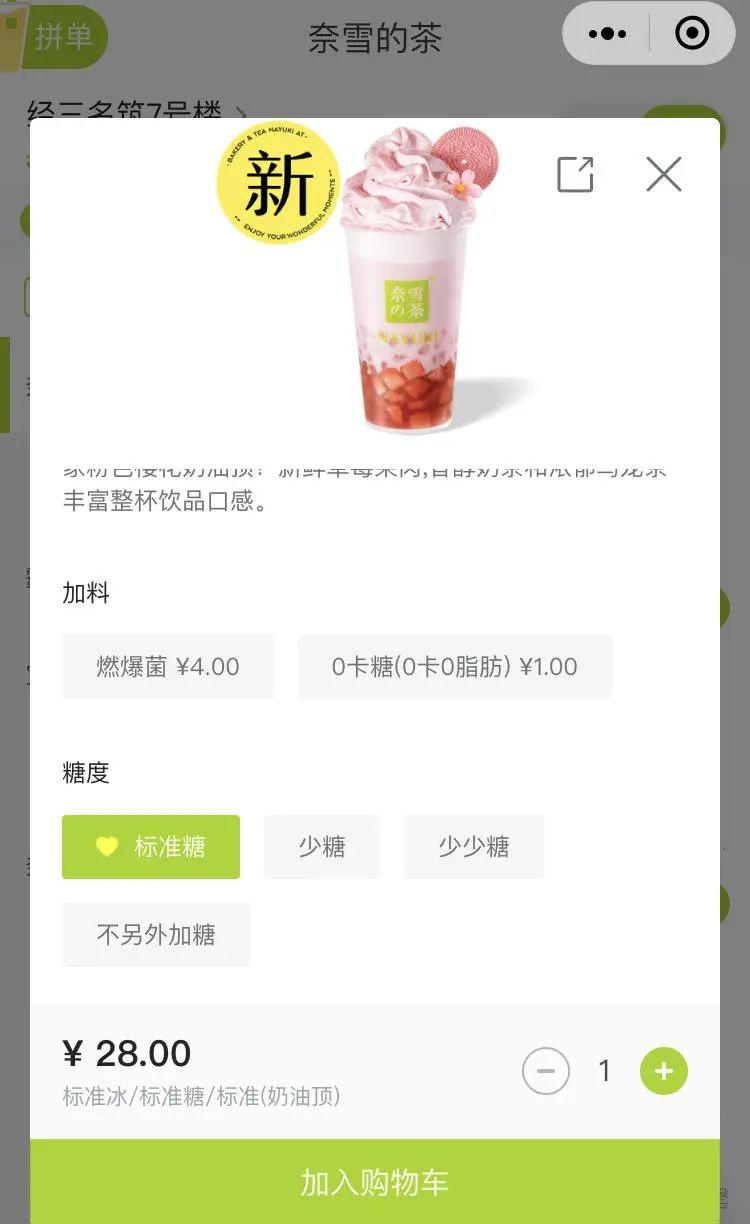Share this drink via the share icon

[x=575, y=175]
